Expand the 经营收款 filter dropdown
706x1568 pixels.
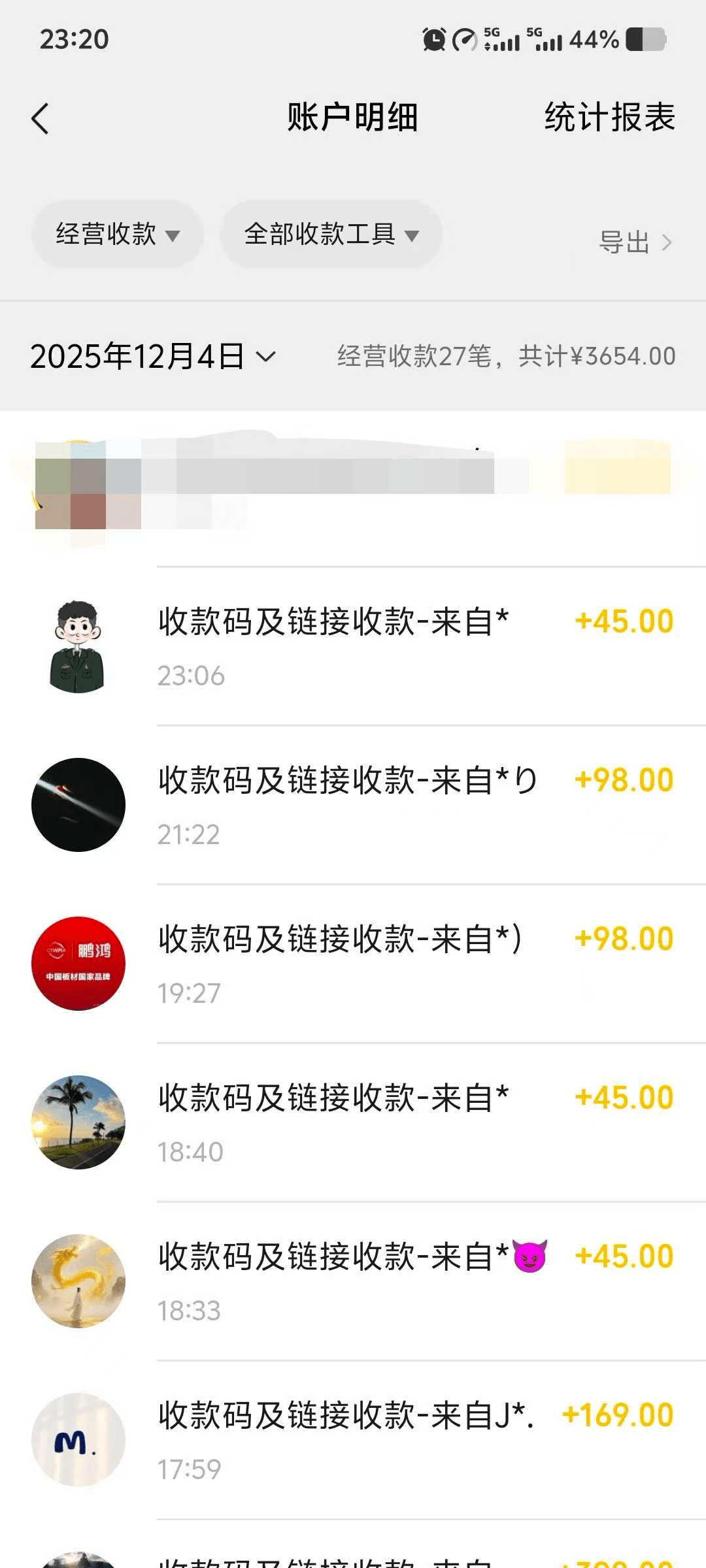(118, 235)
